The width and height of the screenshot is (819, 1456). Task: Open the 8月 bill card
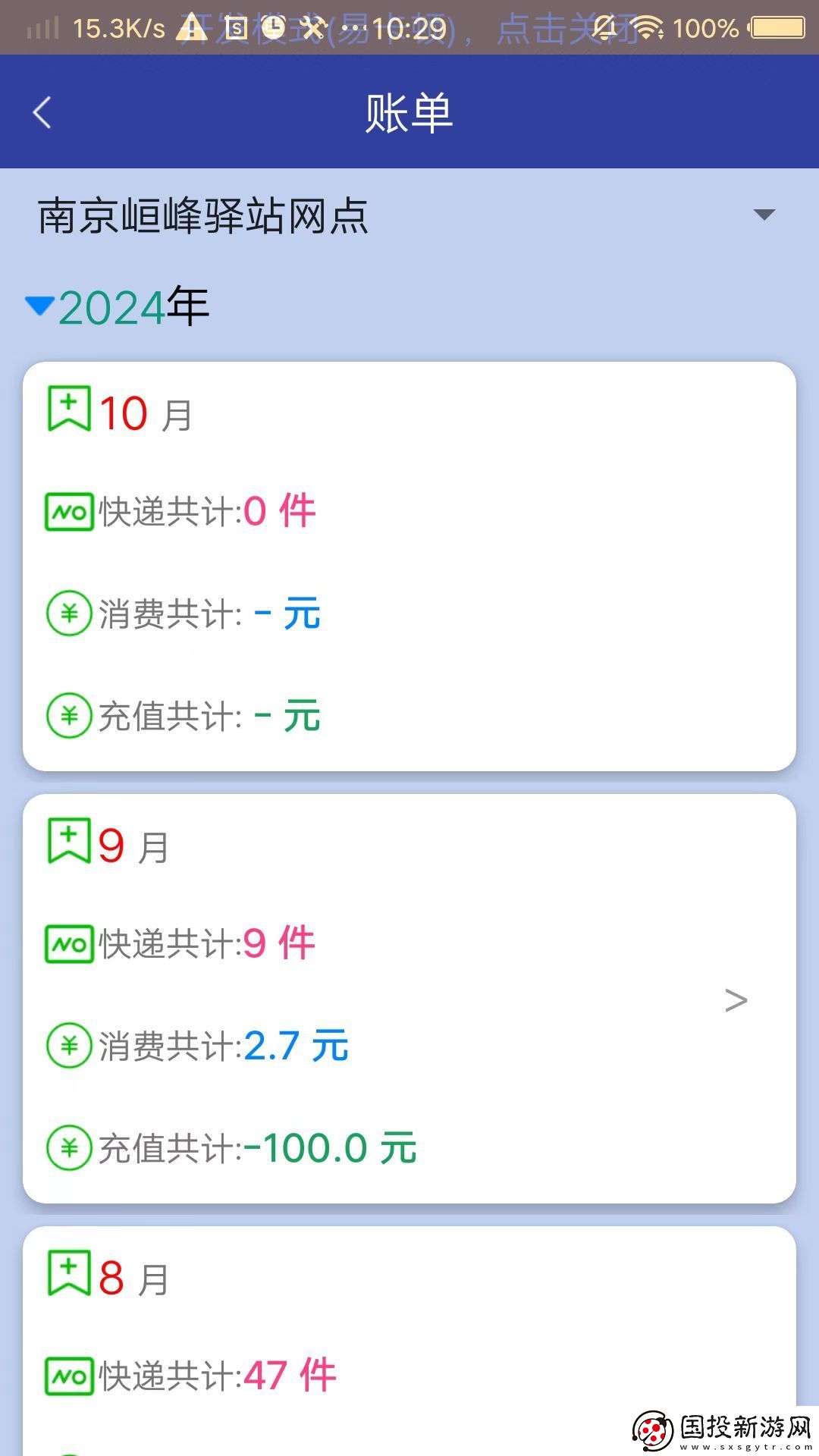pyautogui.click(x=409, y=1335)
